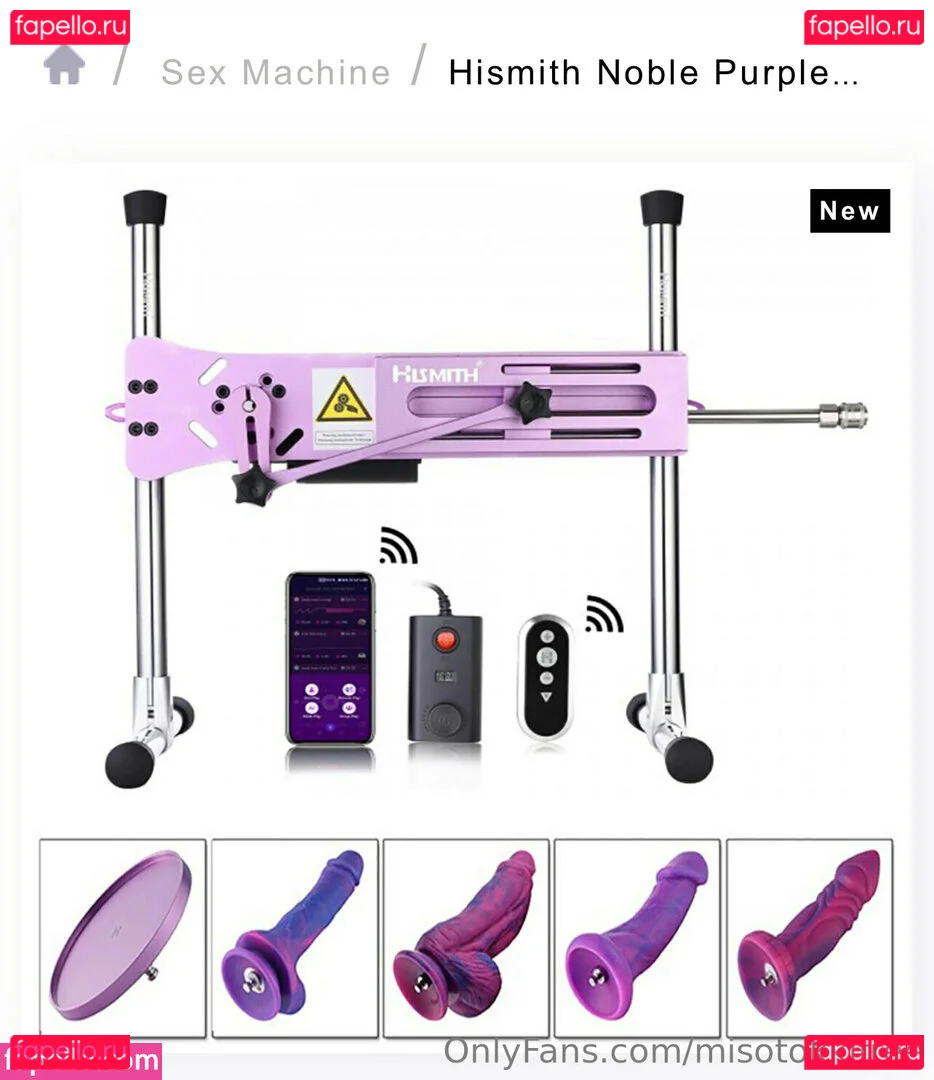Go to the home breadcrumb icon

coord(64,67)
